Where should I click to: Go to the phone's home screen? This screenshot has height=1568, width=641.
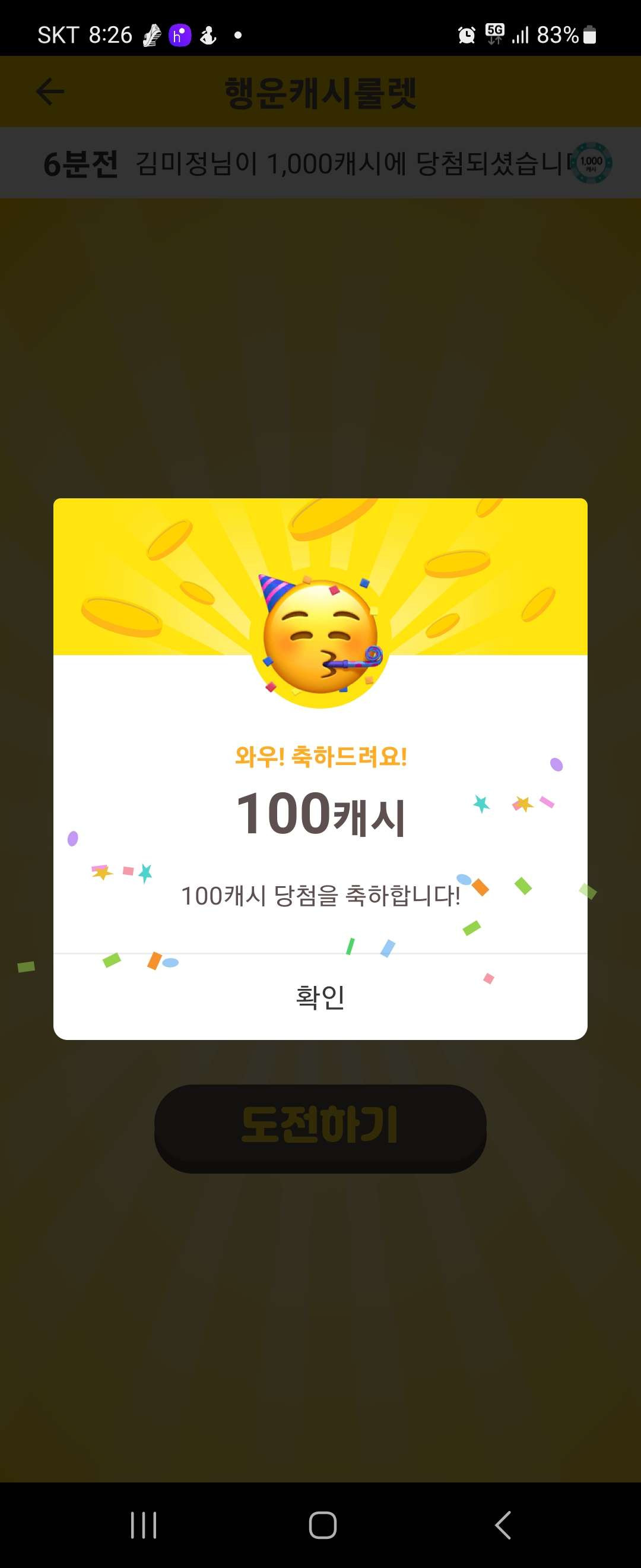click(x=322, y=1525)
